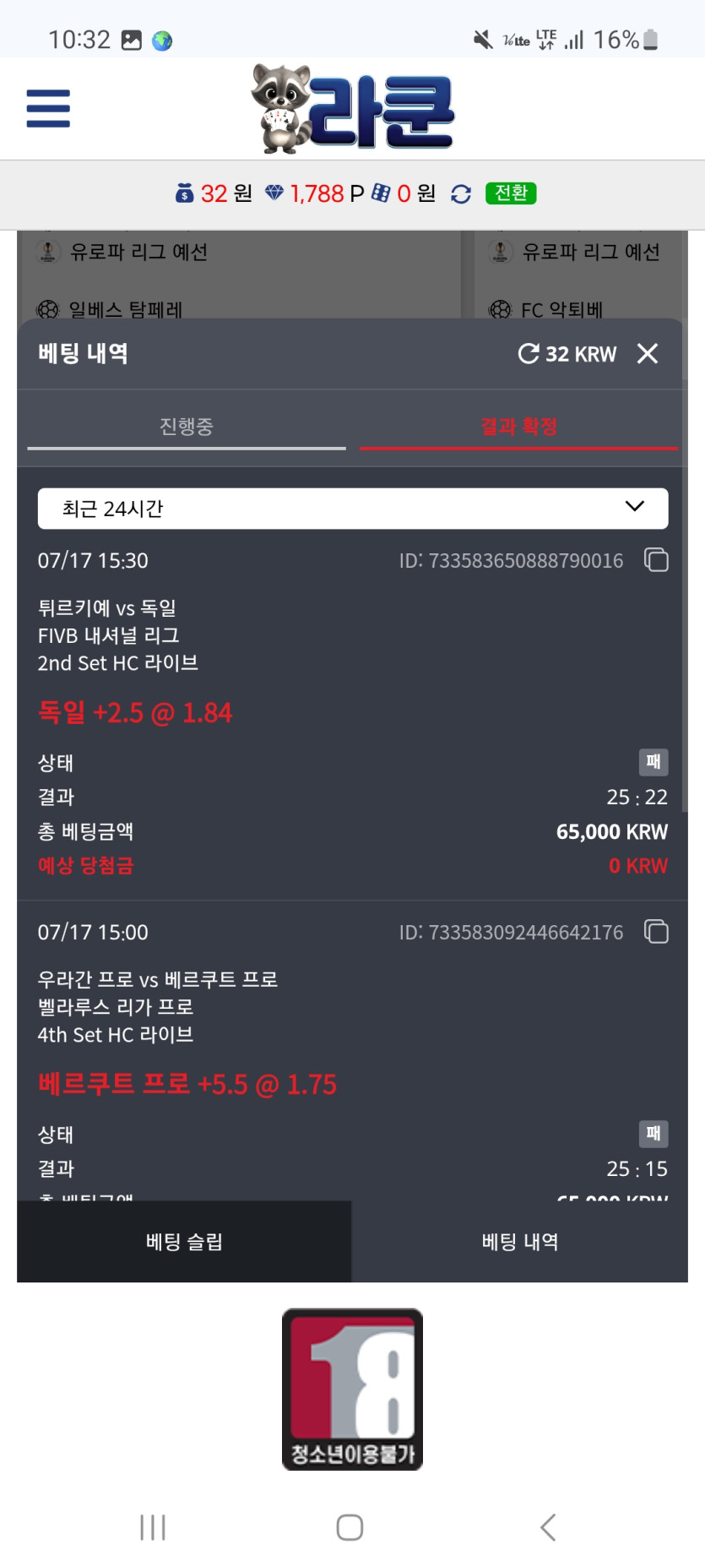Open the 베팅 내역 bottom tab

[x=520, y=1242]
